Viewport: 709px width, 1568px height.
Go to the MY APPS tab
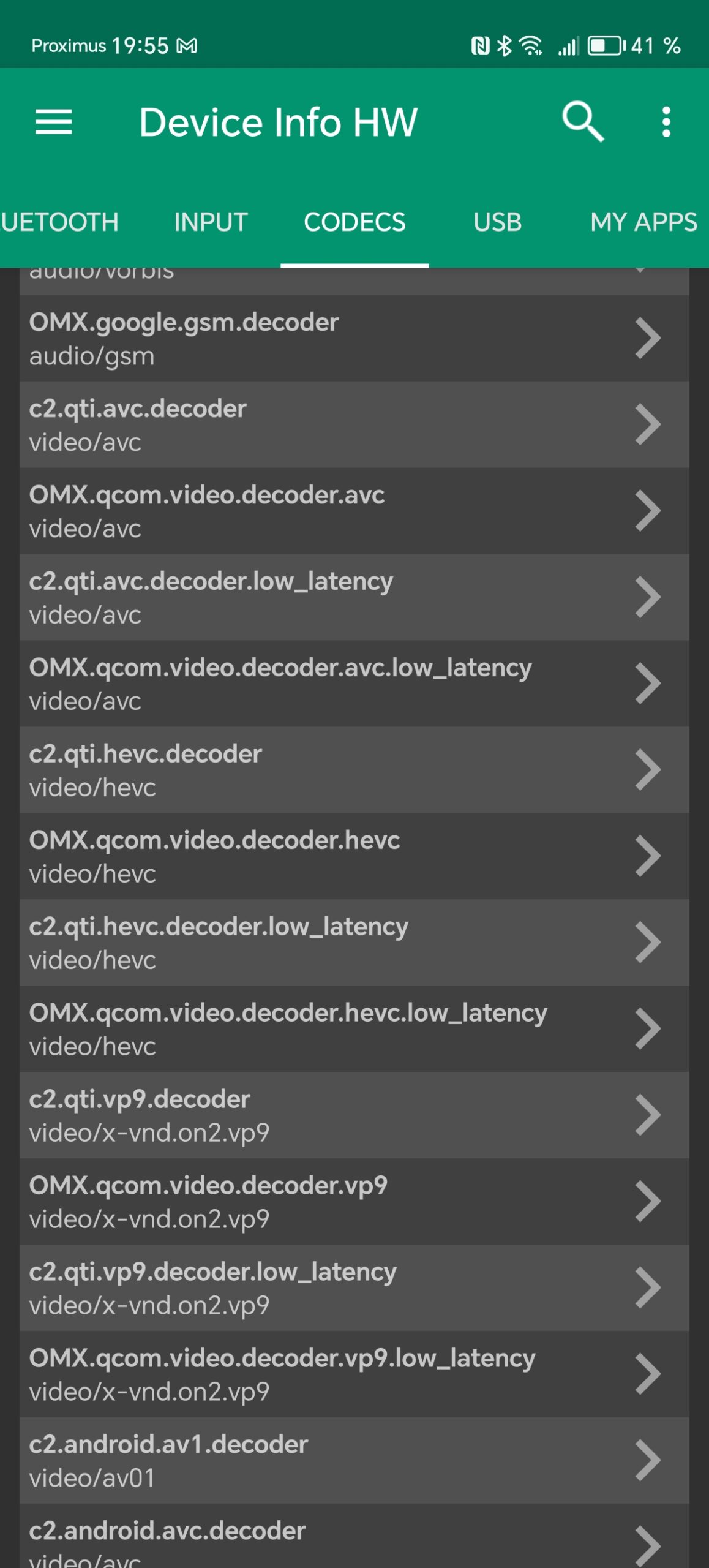coord(643,222)
